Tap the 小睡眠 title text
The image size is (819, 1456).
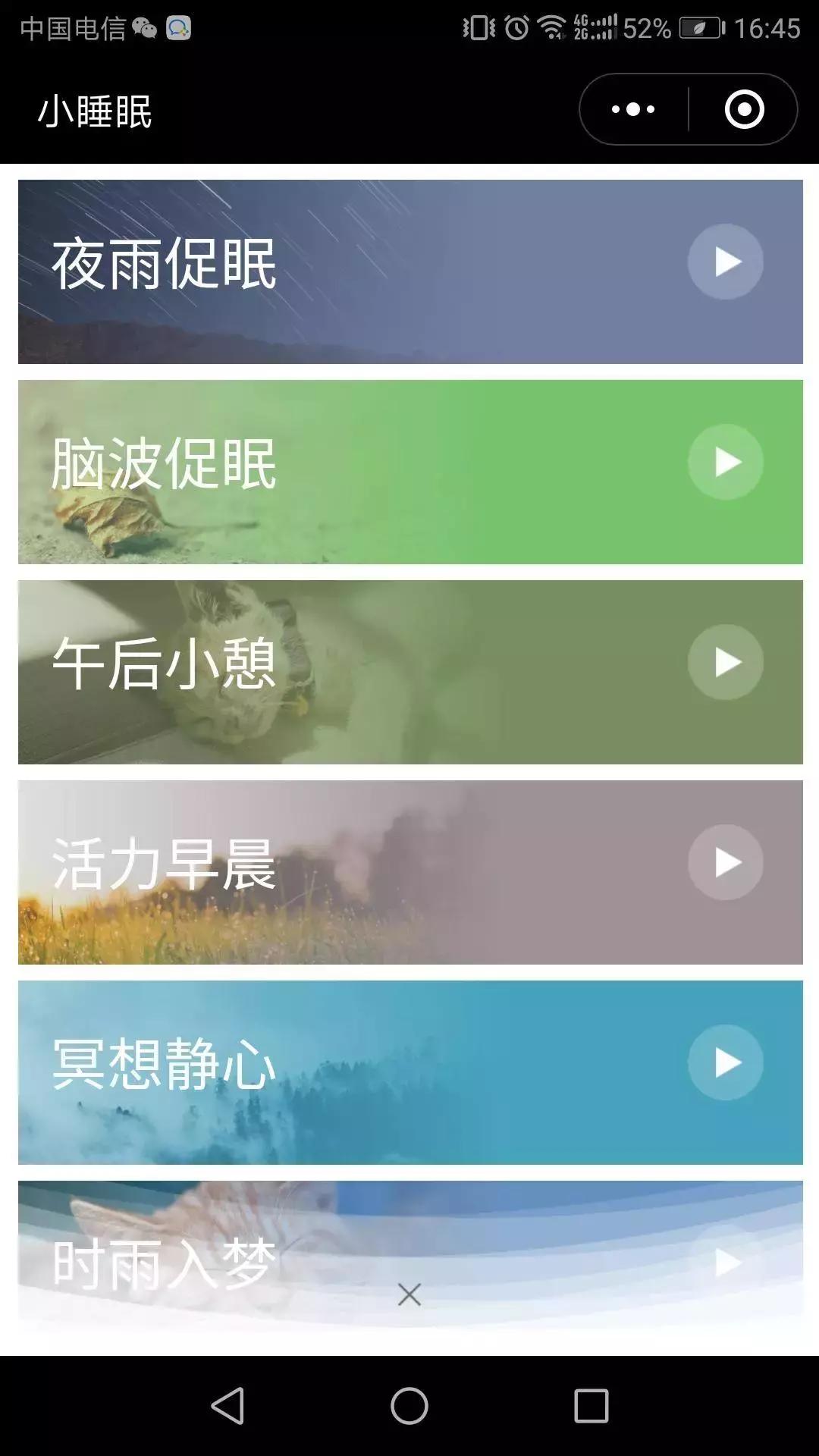(x=96, y=111)
